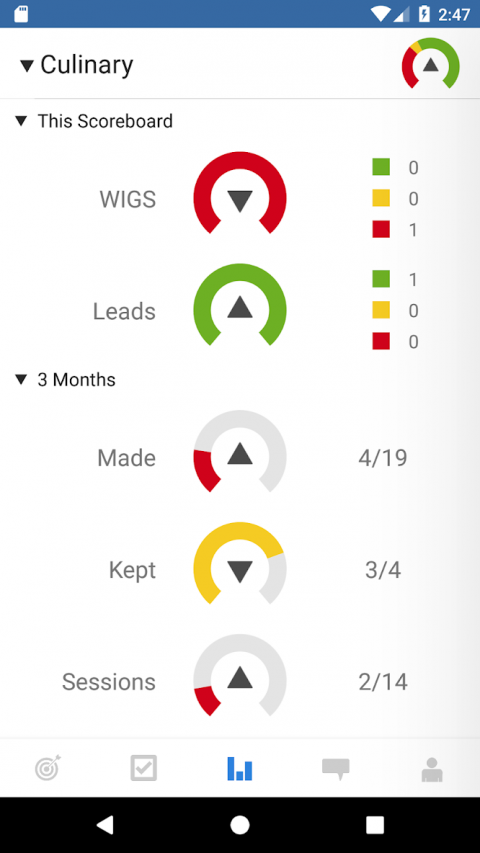Switch to the person profile tab
This screenshot has width=480, height=853.
[x=432, y=769]
